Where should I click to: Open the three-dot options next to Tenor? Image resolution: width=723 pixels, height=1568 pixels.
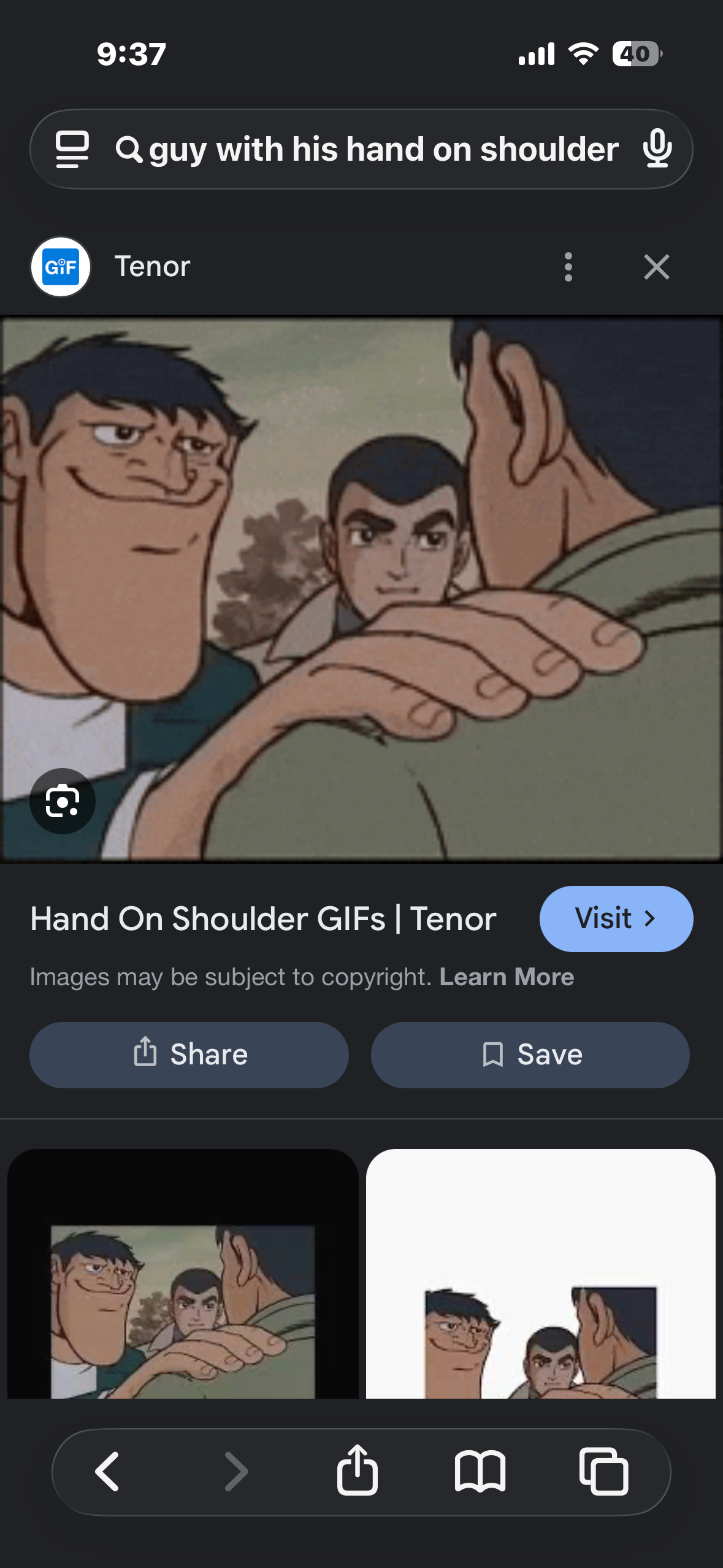point(568,267)
